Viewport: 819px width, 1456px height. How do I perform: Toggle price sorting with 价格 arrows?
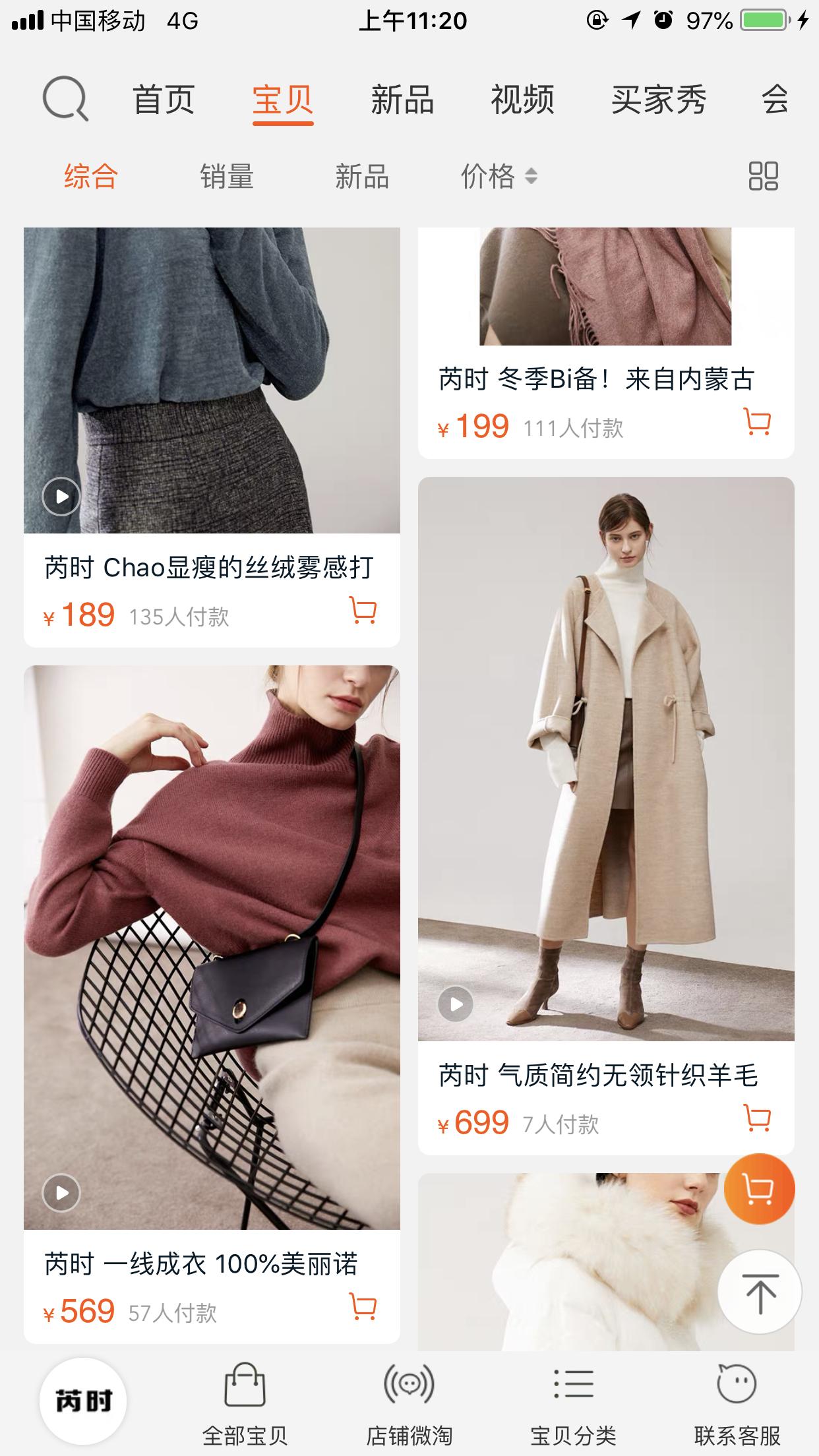pyautogui.click(x=497, y=177)
